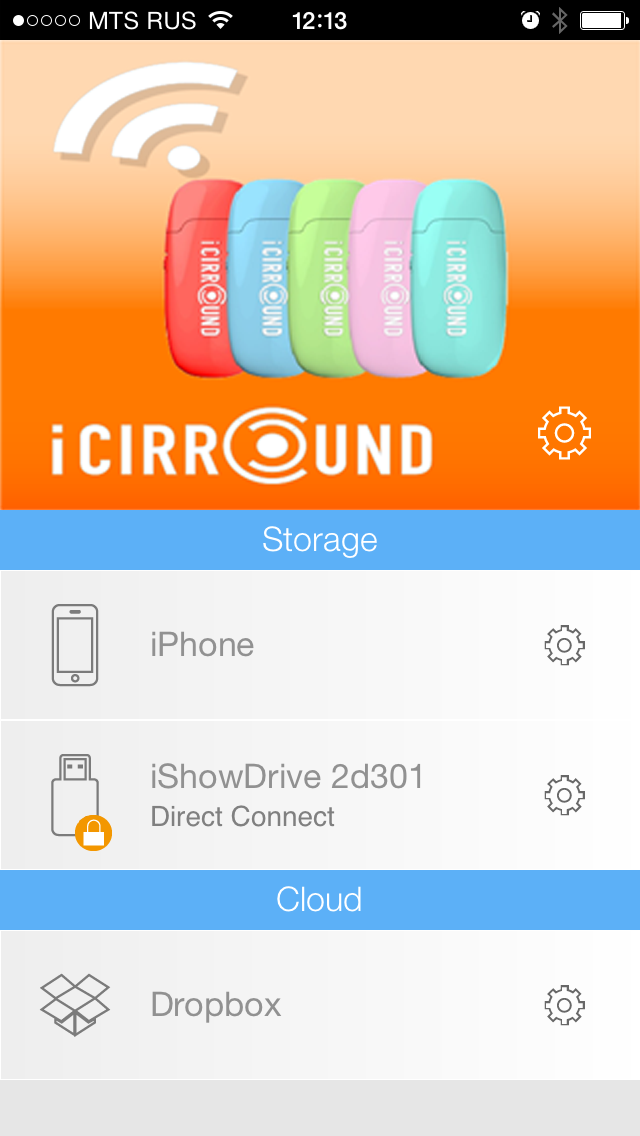Open iShowDrive 2d301 storage
640x1136 pixels.
286,795
